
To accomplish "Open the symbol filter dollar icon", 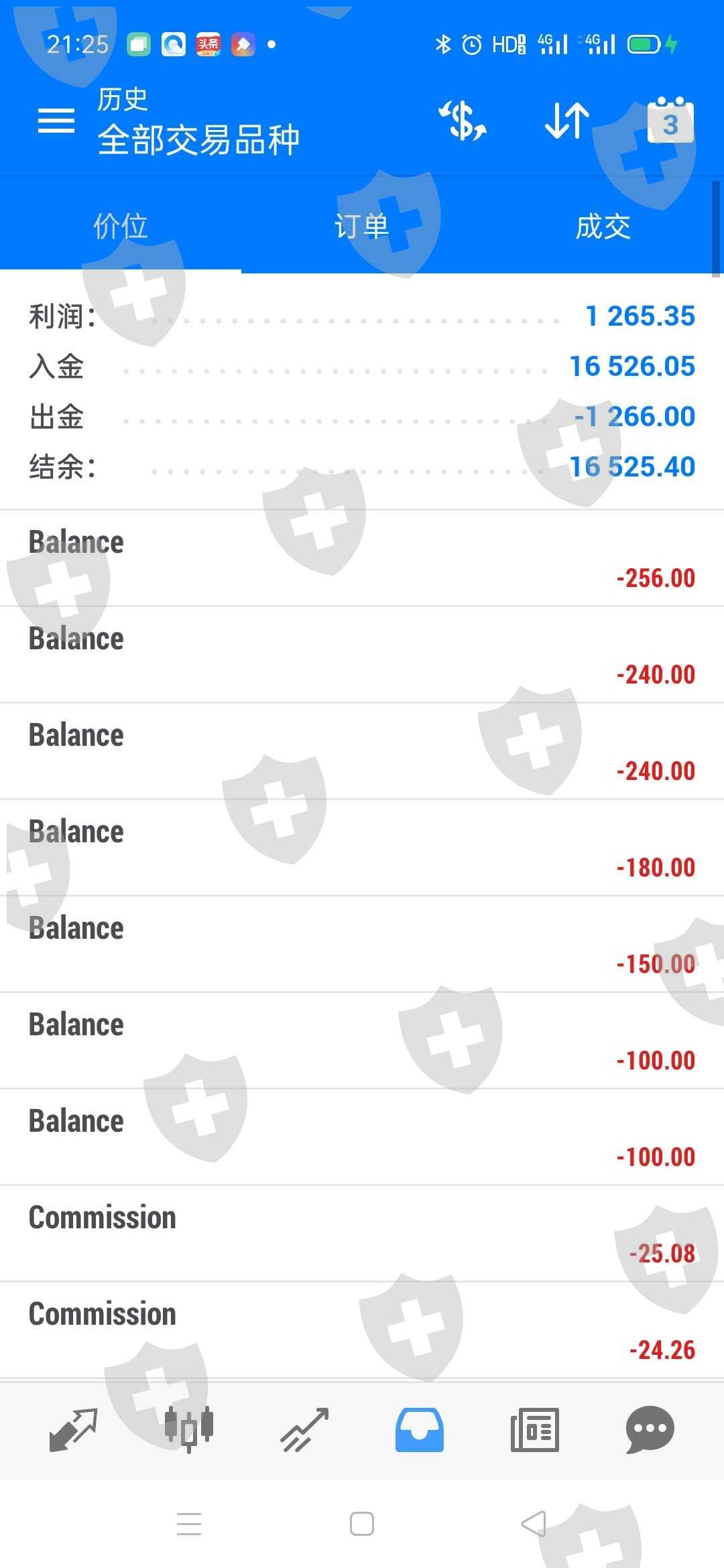I will [x=463, y=121].
